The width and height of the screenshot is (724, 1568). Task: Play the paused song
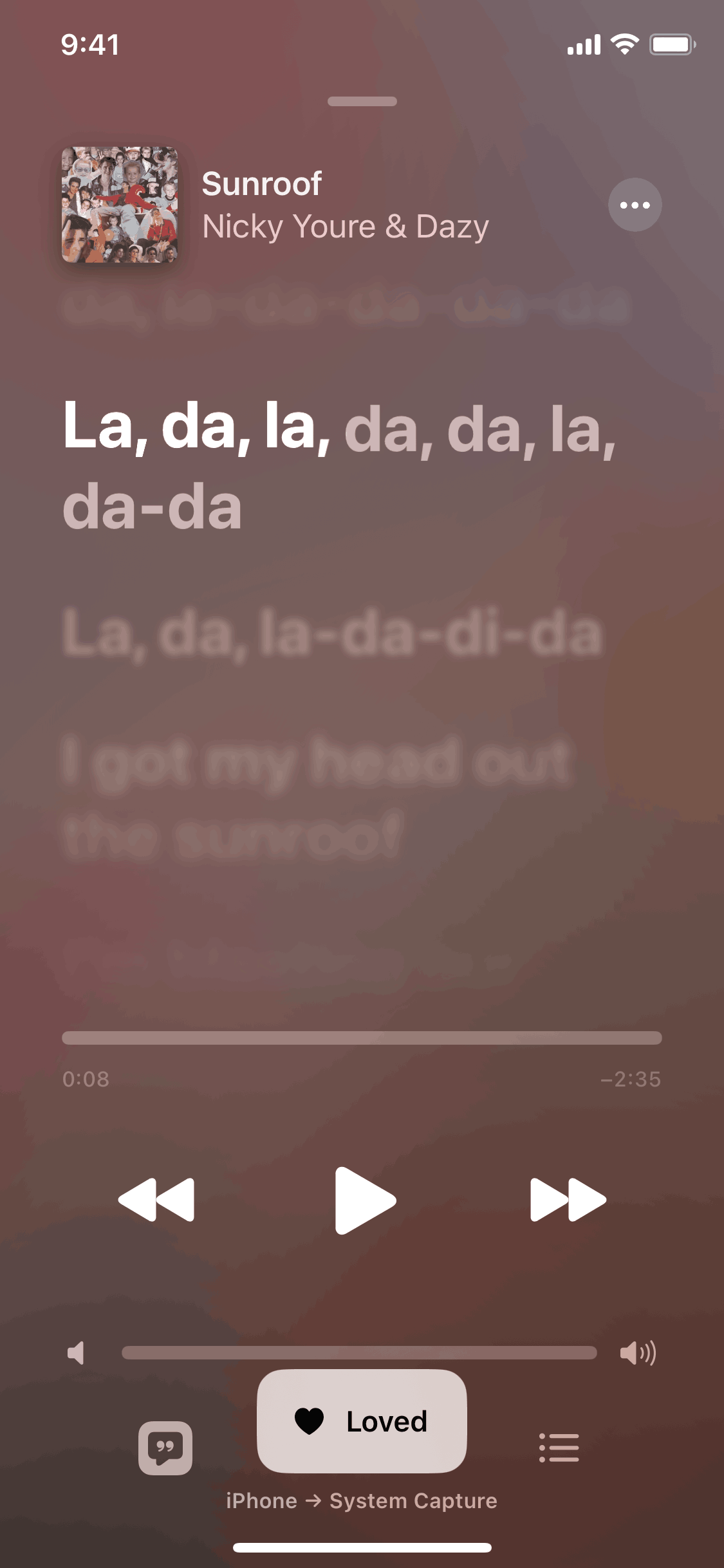tap(364, 1200)
